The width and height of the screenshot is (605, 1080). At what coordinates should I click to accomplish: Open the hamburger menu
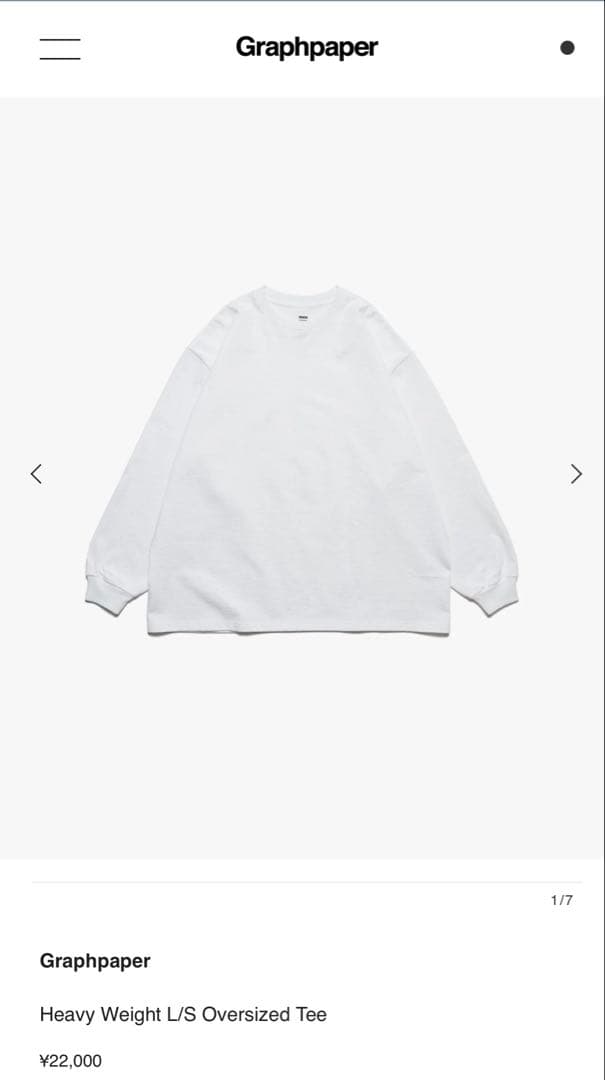(60, 48)
